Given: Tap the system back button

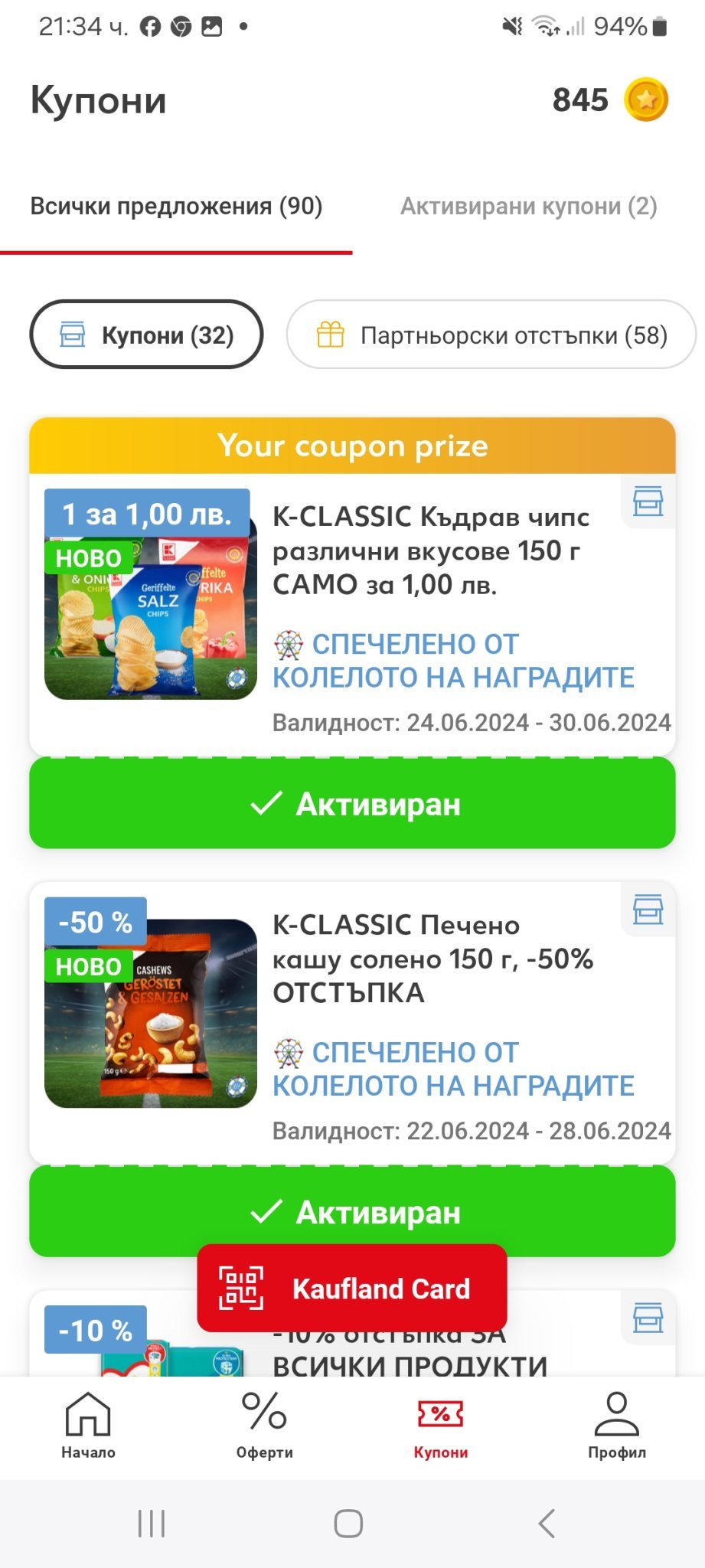Looking at the screenshot, I should pyautogui.click(x=547, y=1523).
